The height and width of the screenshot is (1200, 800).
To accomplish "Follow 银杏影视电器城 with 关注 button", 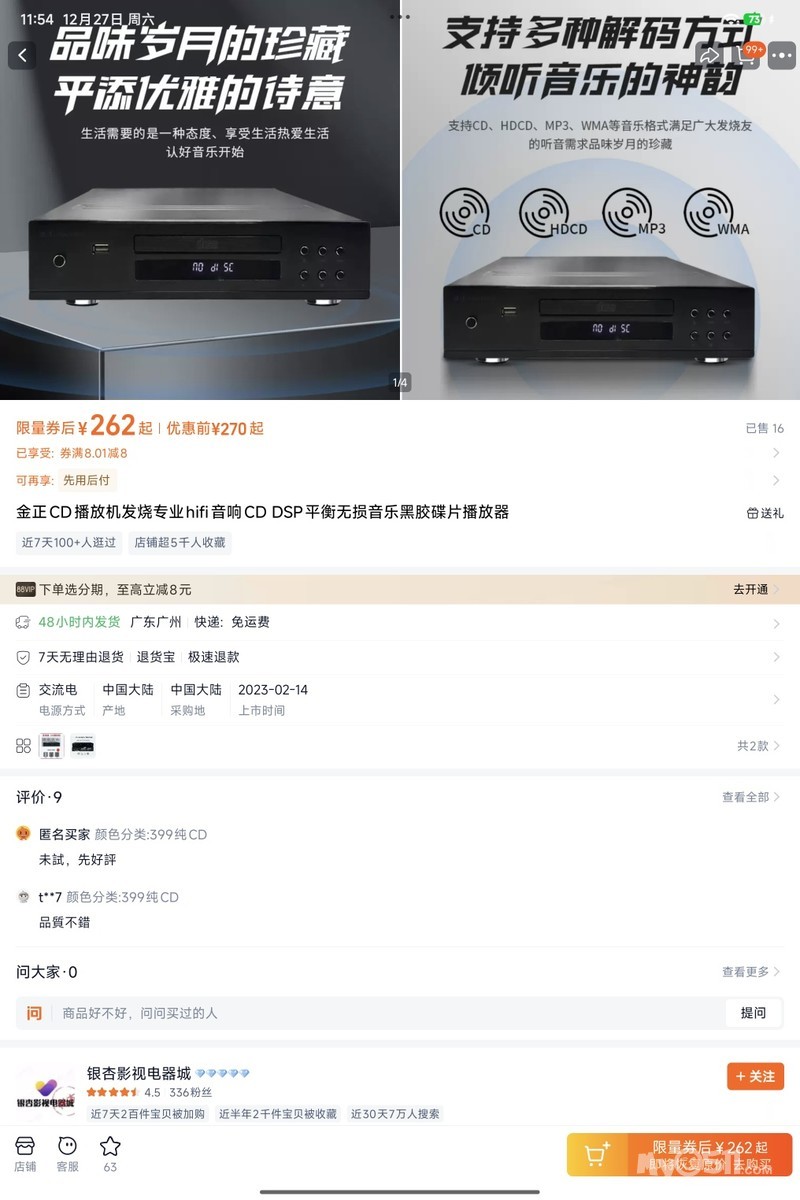I will click(755, 1076).
